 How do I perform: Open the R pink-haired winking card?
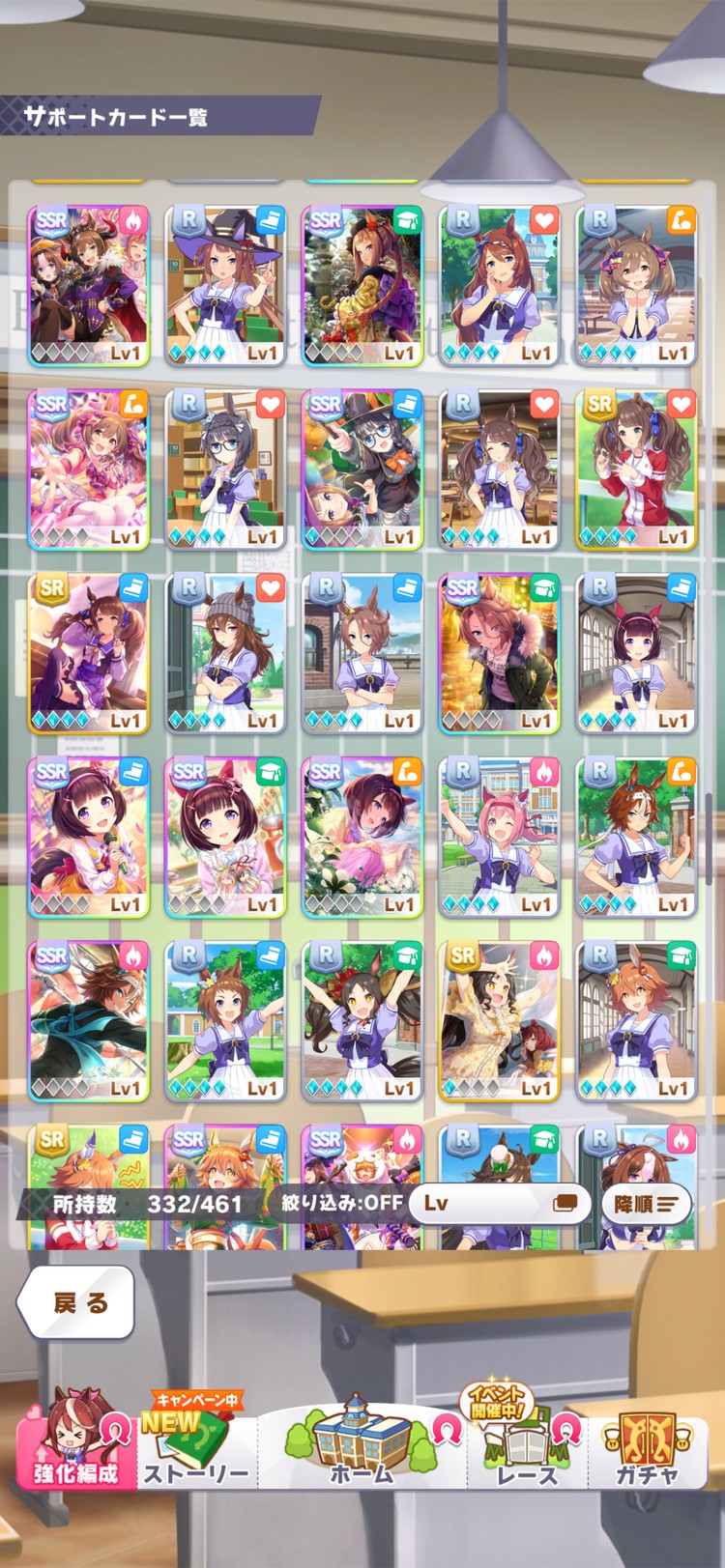point(499,837)
